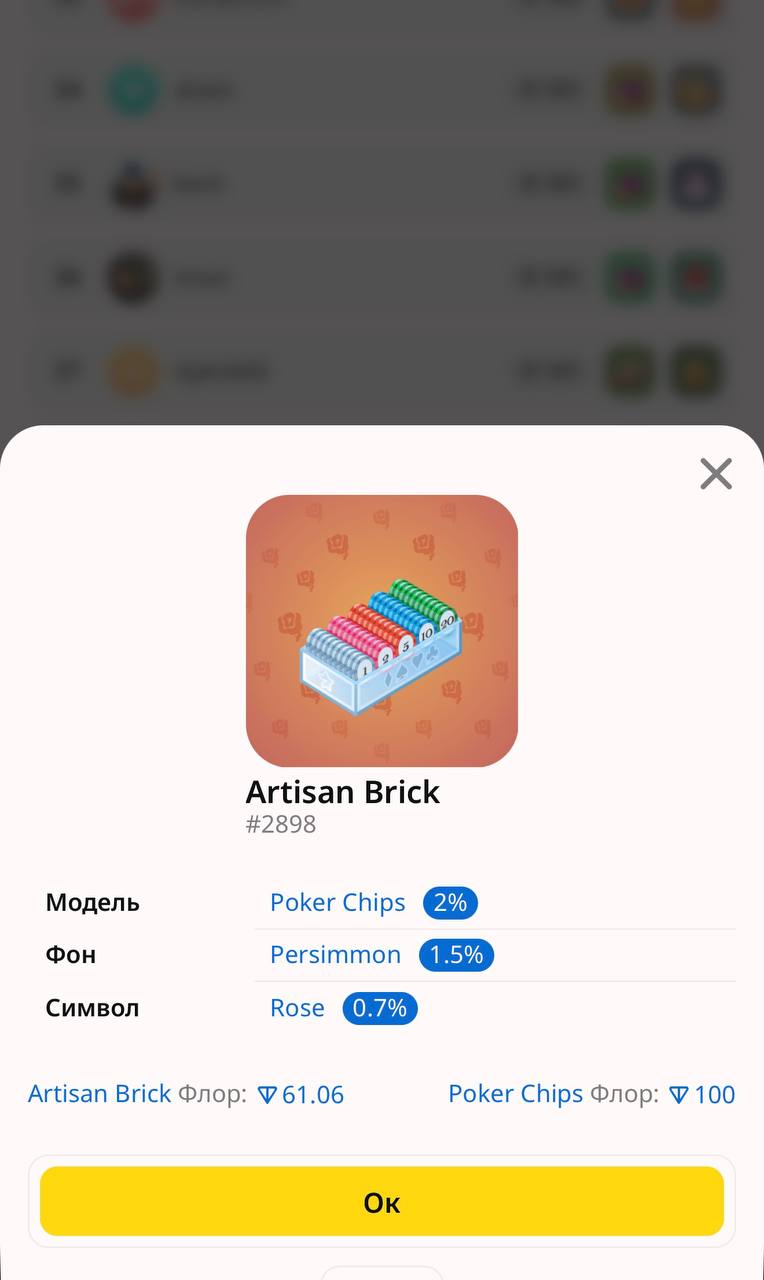764x1280 pixels.
Task: Open the Poker Chips model link
Action: (x=338, y=903)
